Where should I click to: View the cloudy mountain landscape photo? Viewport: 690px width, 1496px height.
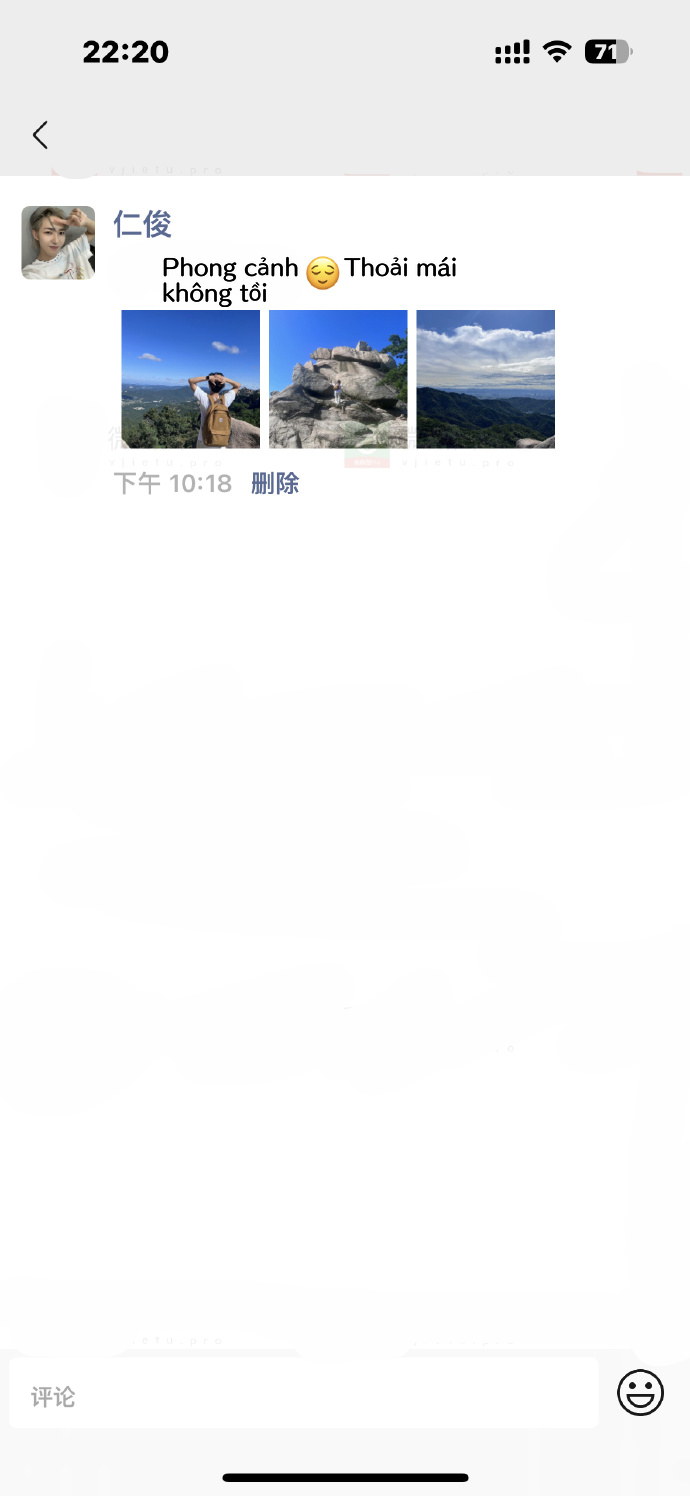tap(485, 379)
